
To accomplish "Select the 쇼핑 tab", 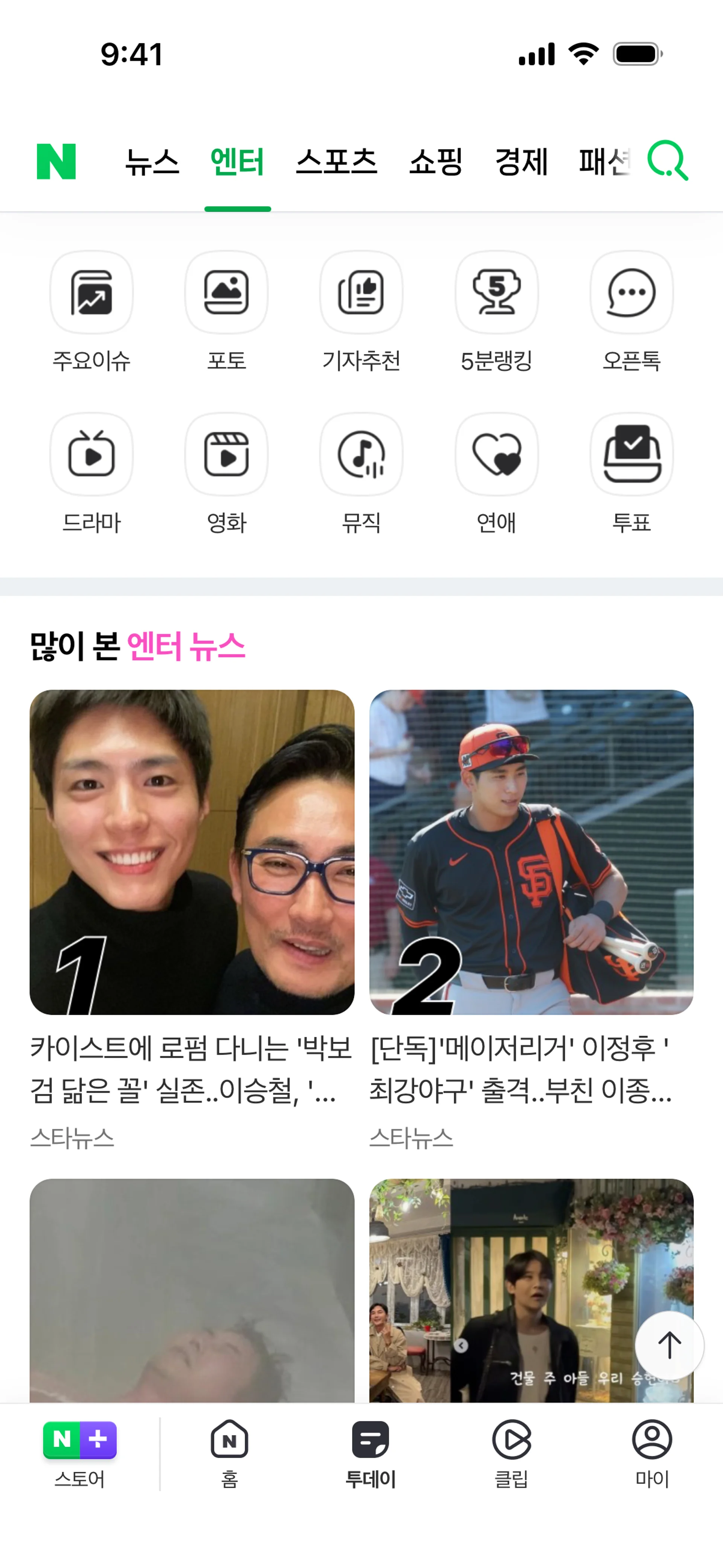I will (x=436, y=162).
